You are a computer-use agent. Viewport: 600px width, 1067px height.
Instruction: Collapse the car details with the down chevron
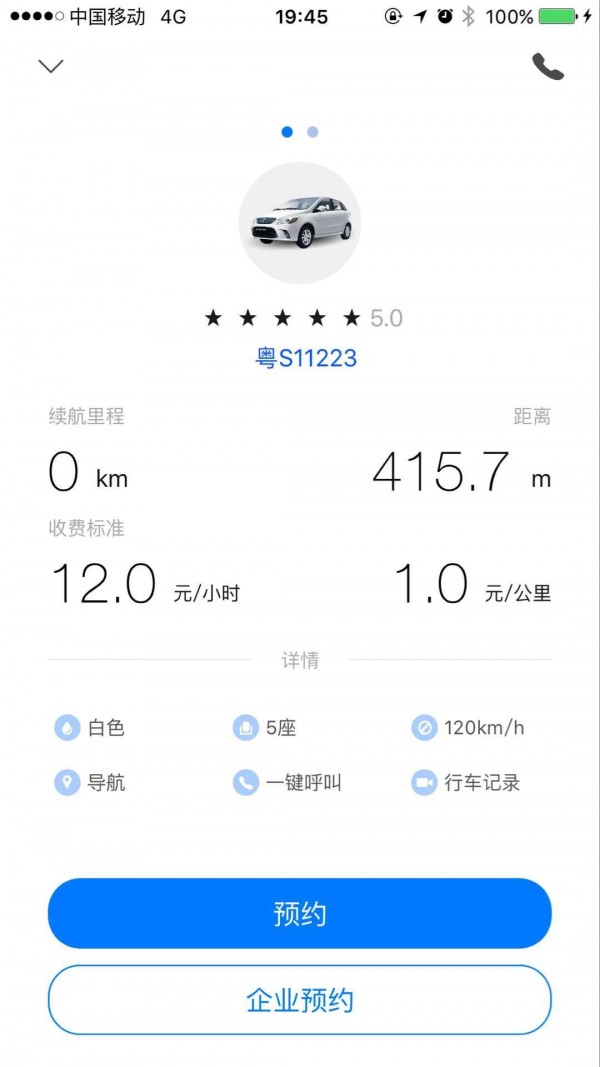[51, 67]
